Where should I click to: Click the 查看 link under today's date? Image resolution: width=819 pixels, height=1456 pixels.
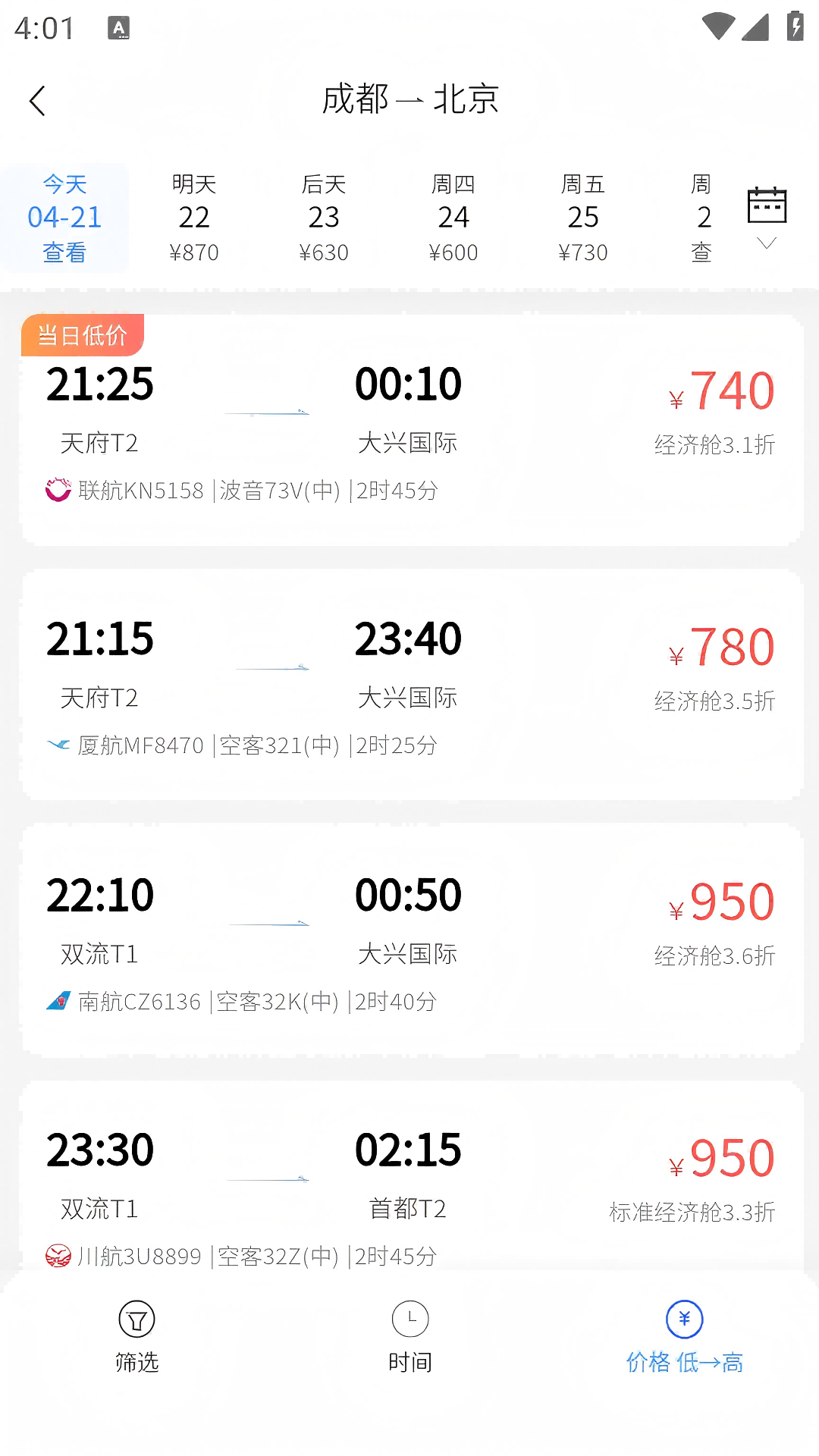65,254
